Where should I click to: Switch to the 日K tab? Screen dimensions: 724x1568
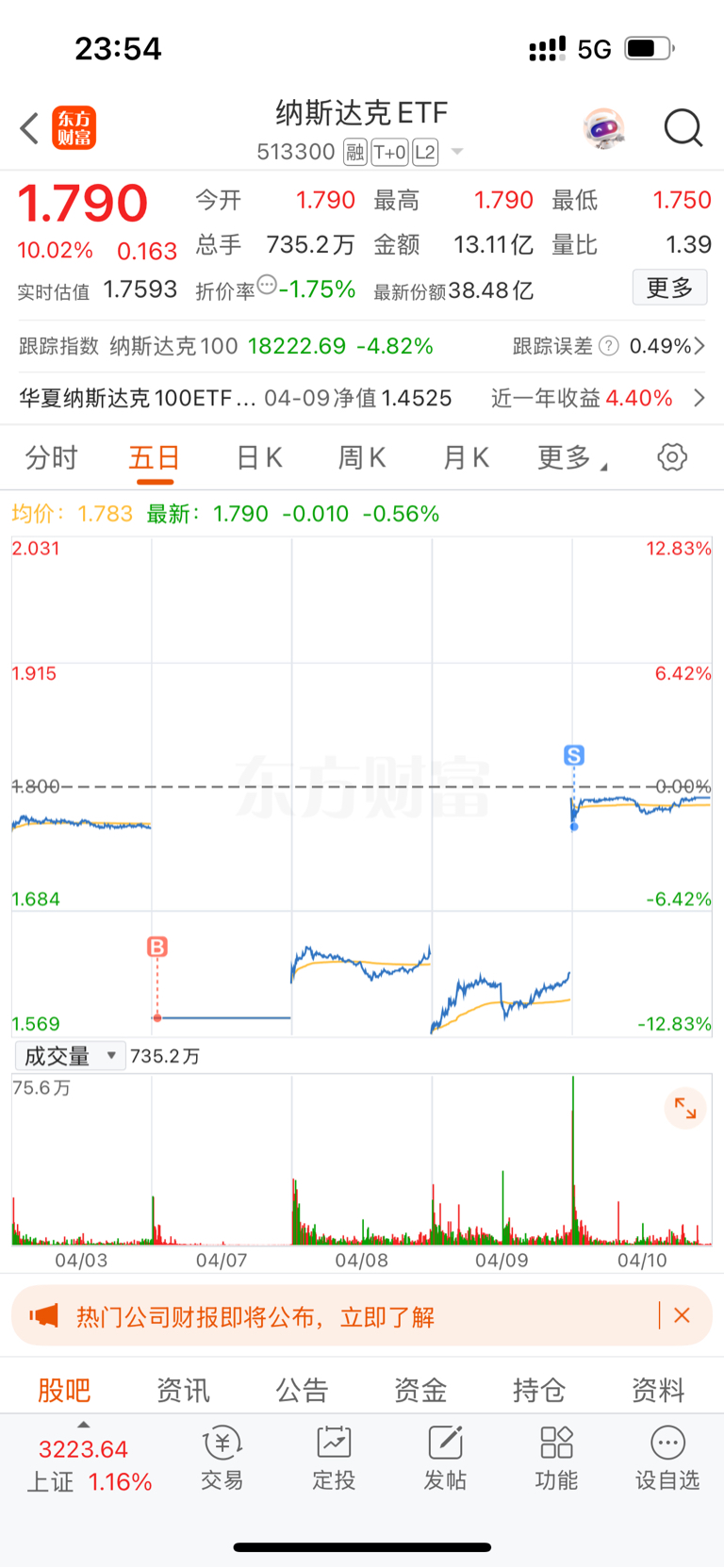tap(257, 456)
